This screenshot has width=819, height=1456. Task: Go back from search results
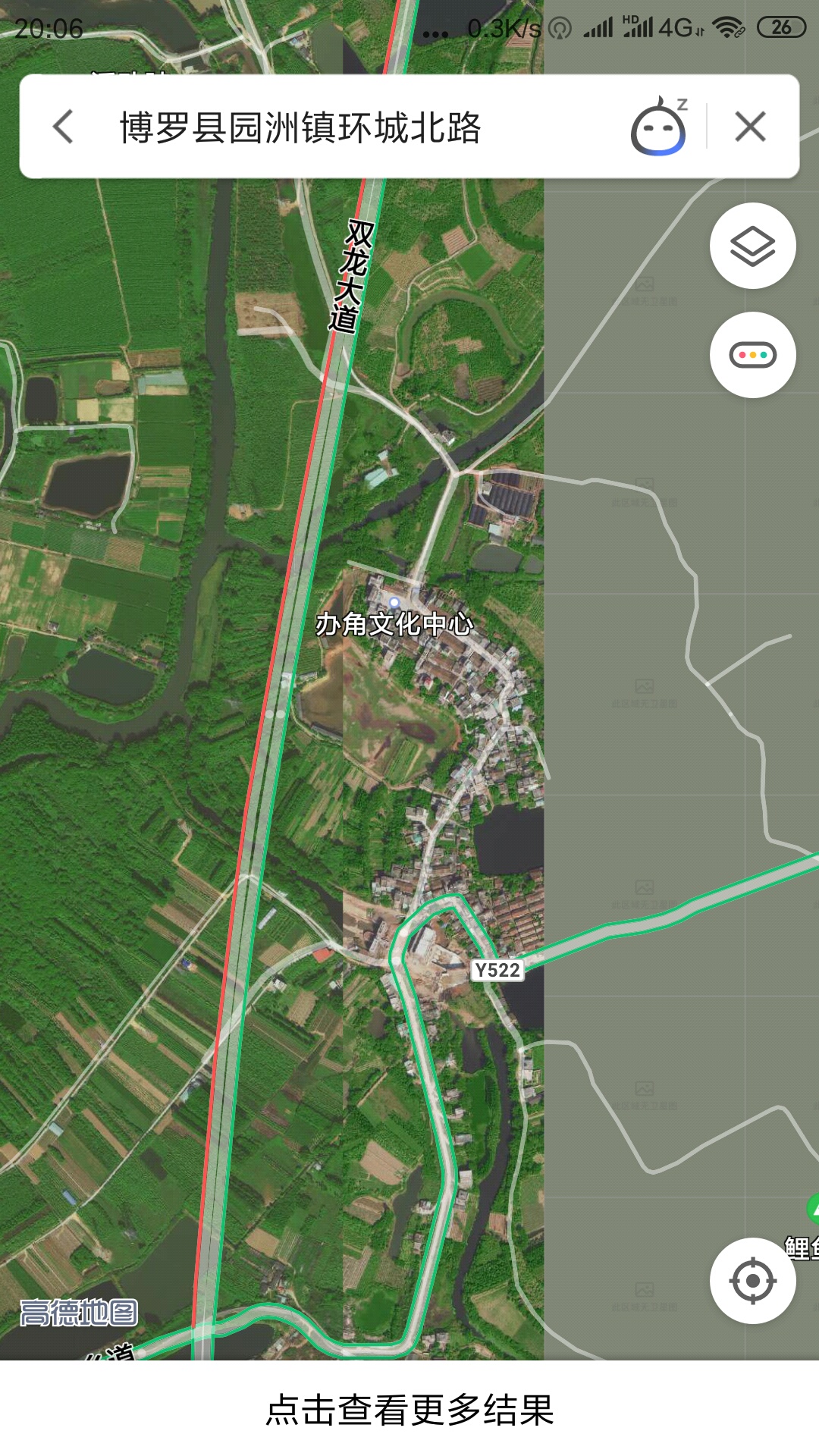point(64,127)
